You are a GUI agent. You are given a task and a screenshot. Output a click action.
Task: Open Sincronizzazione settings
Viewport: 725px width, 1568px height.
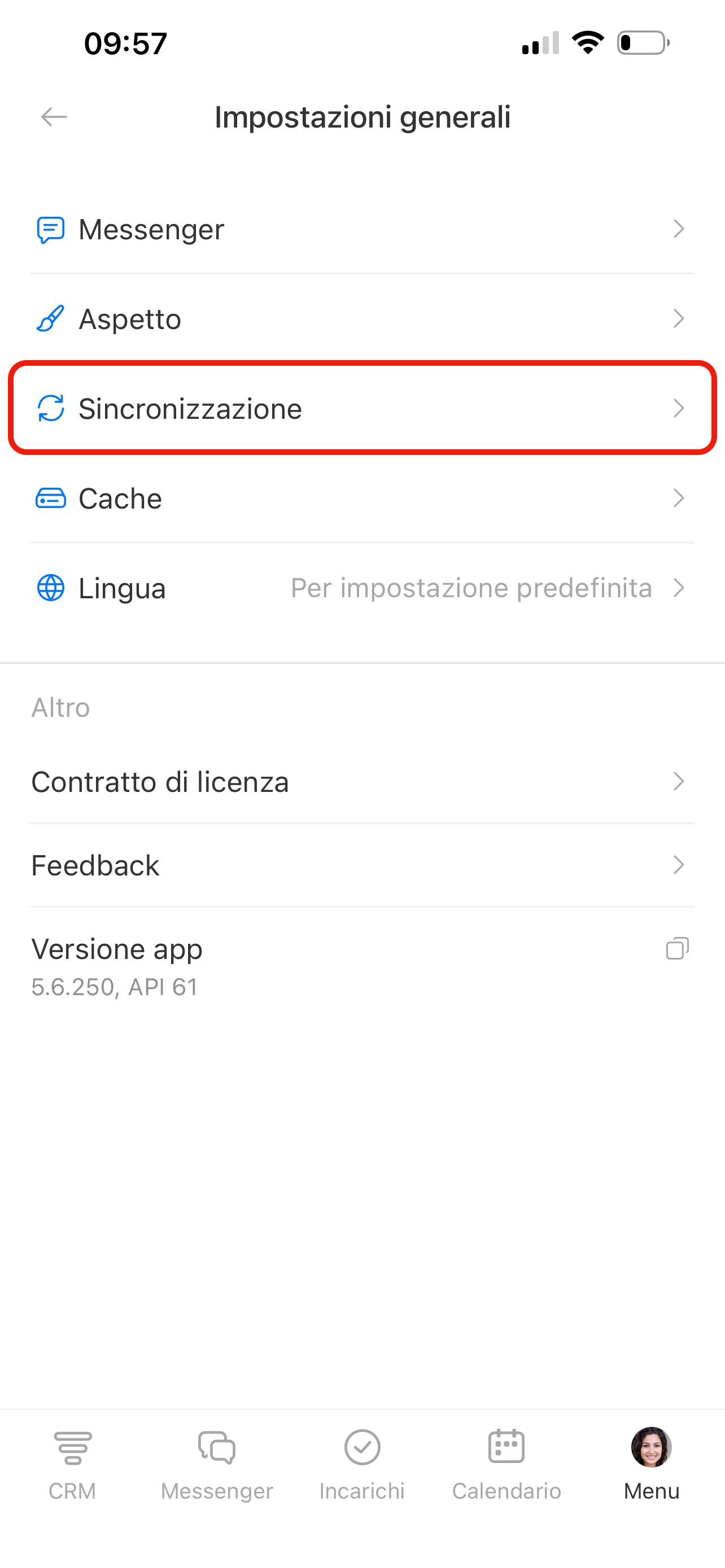tap(362, 409)
